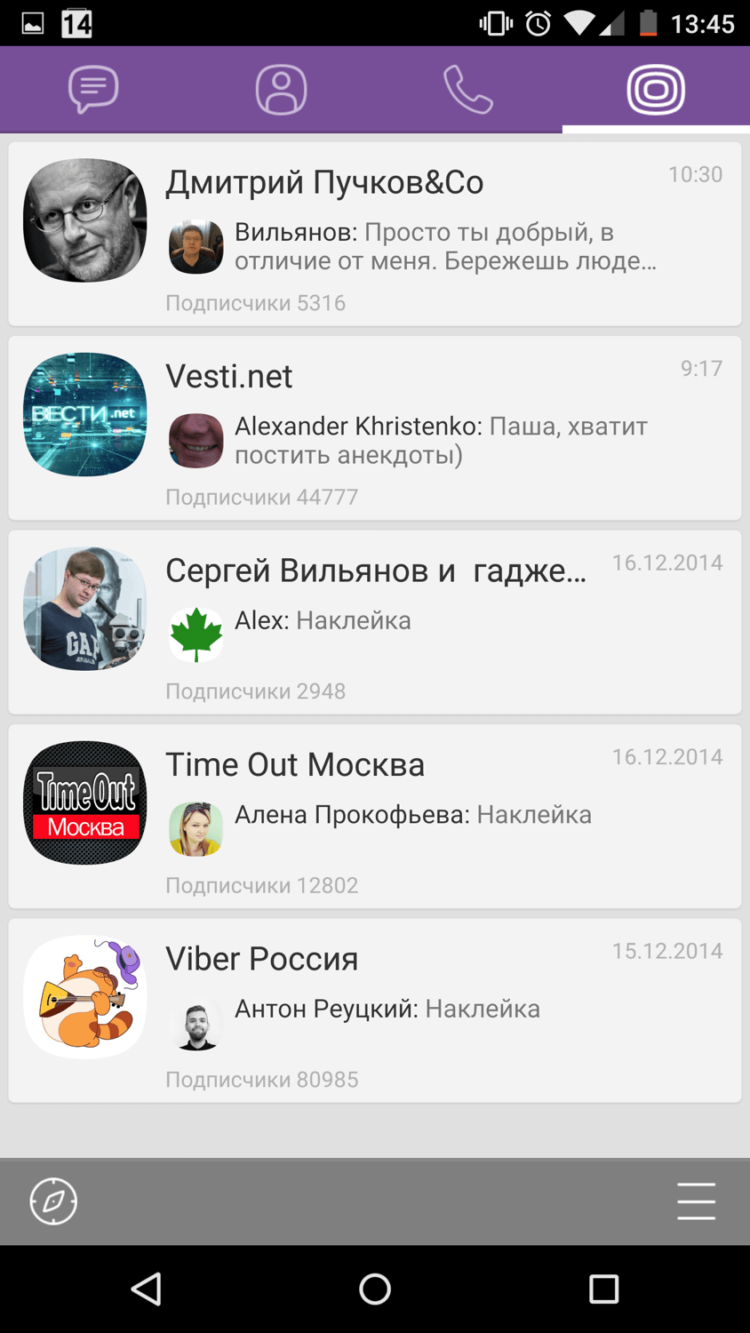Open the Messages tab icon
The width and height of the screenshot is (750, 1333).
tap(93, 88)
